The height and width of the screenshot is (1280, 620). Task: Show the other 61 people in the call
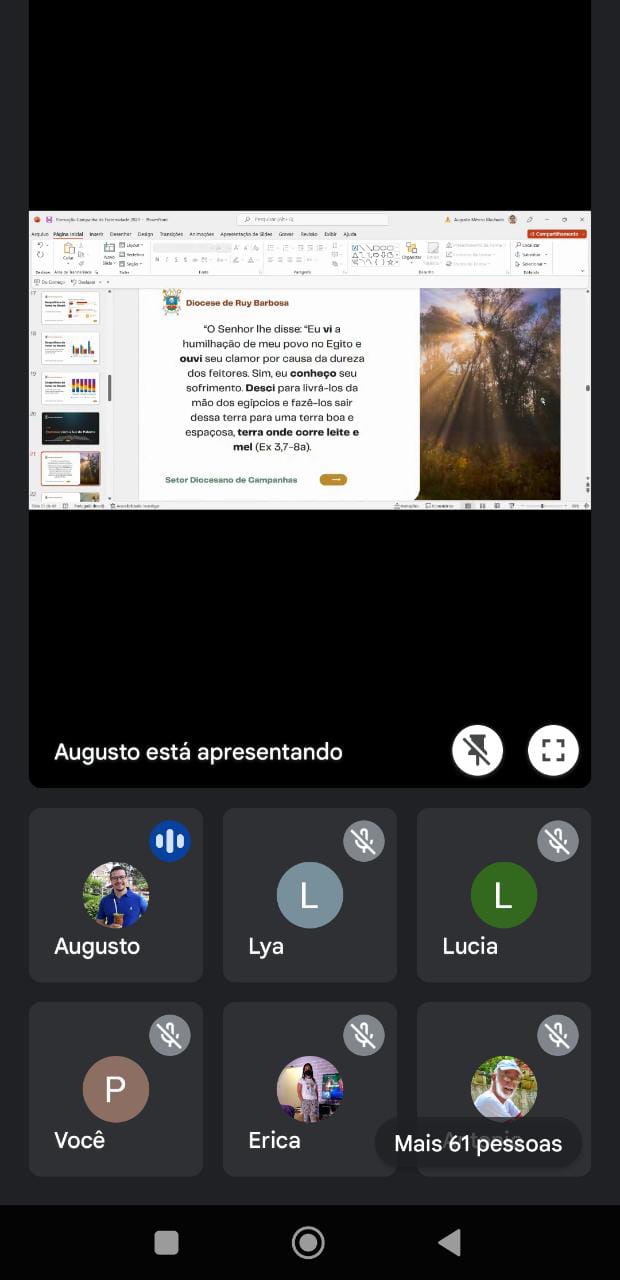coord(478,1143)
